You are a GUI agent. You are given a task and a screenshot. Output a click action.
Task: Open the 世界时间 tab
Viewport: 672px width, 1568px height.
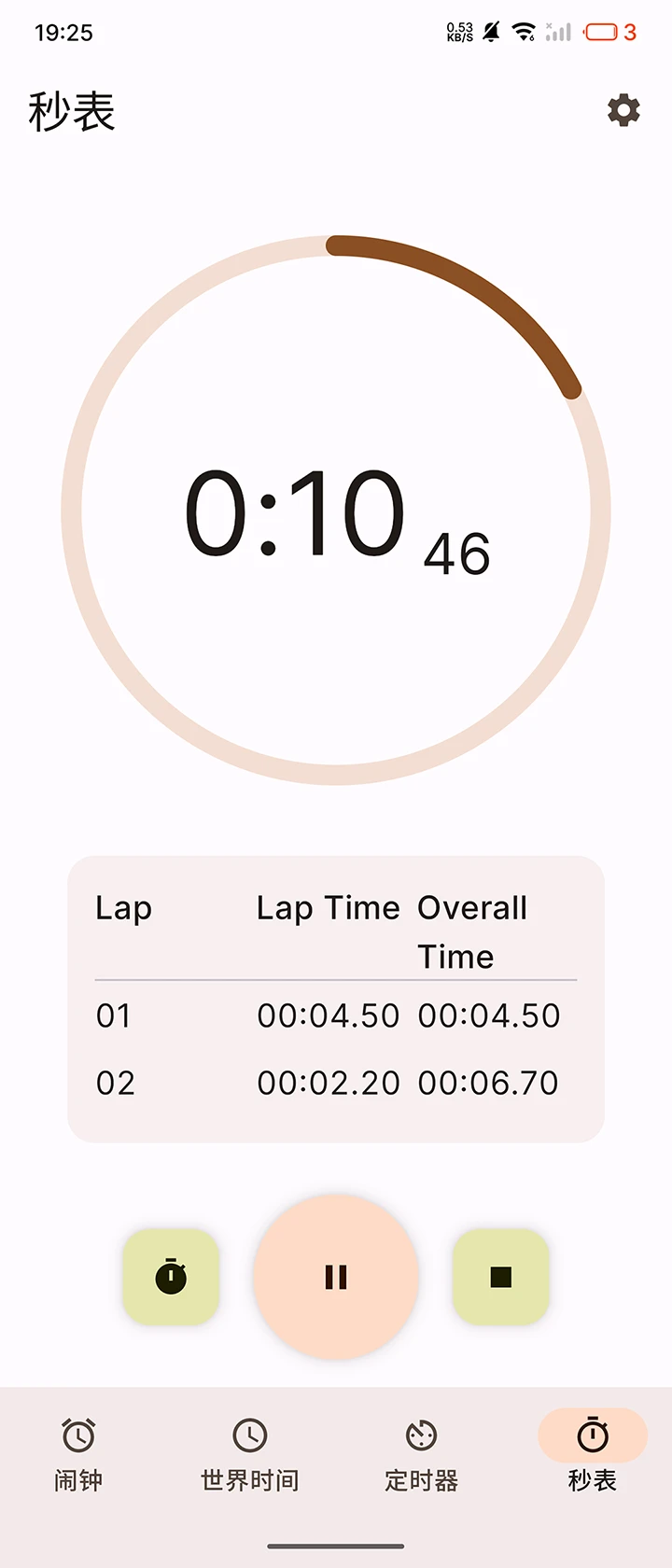(x=250, y=1453)
